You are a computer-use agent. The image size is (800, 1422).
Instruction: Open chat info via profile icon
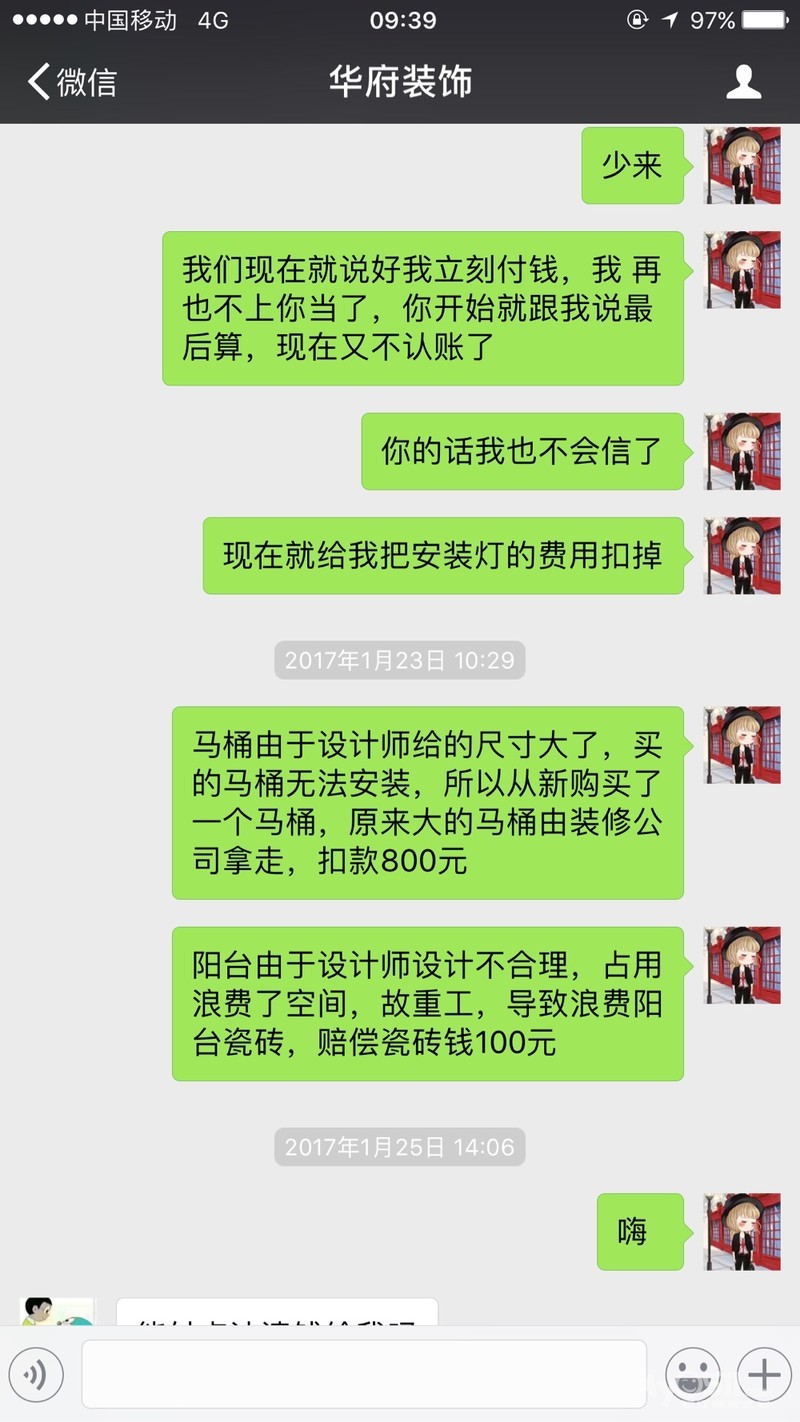744,82
